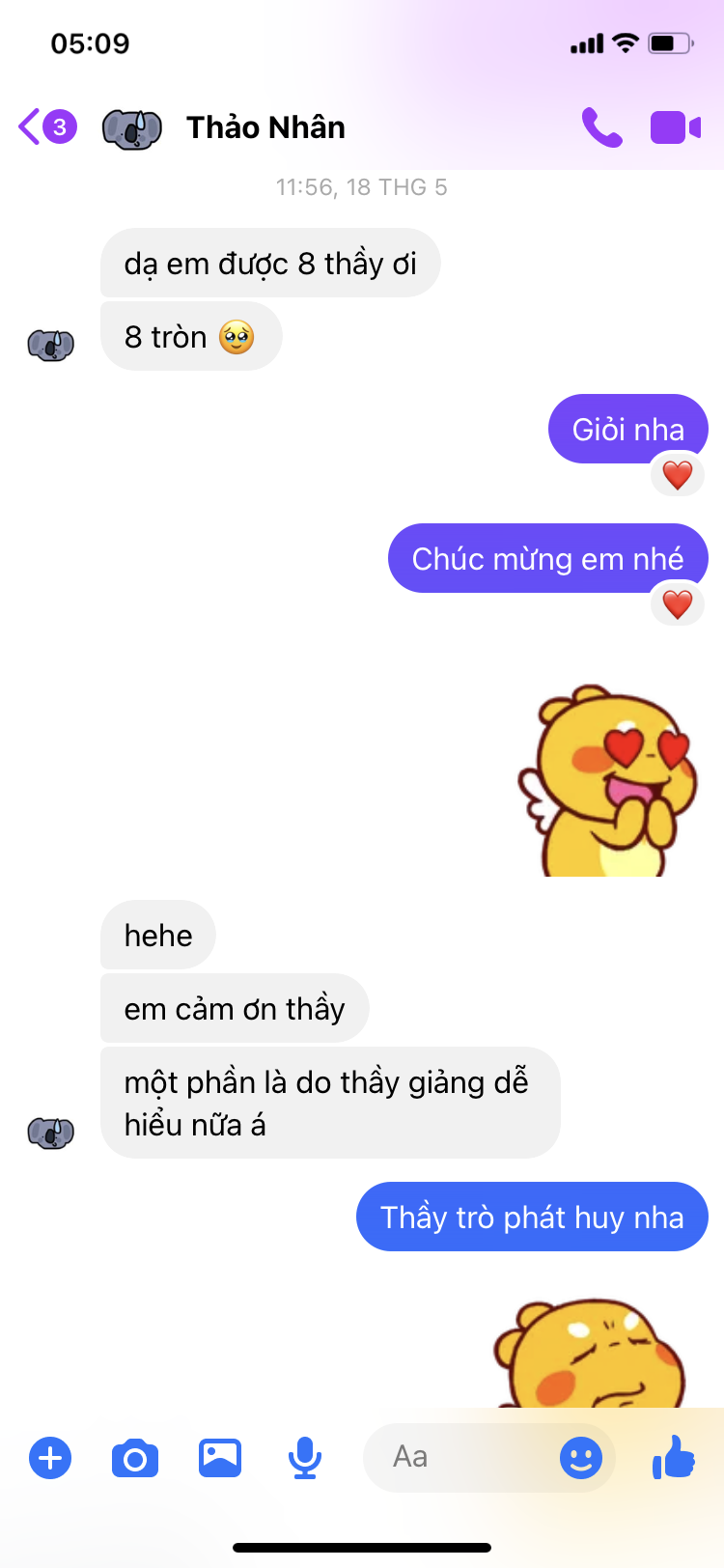Open the emoji and sticker picker
Image resolution: width=724 pixels, height=1568 pixels.
pyautogui.click(x=581, y=1457)
